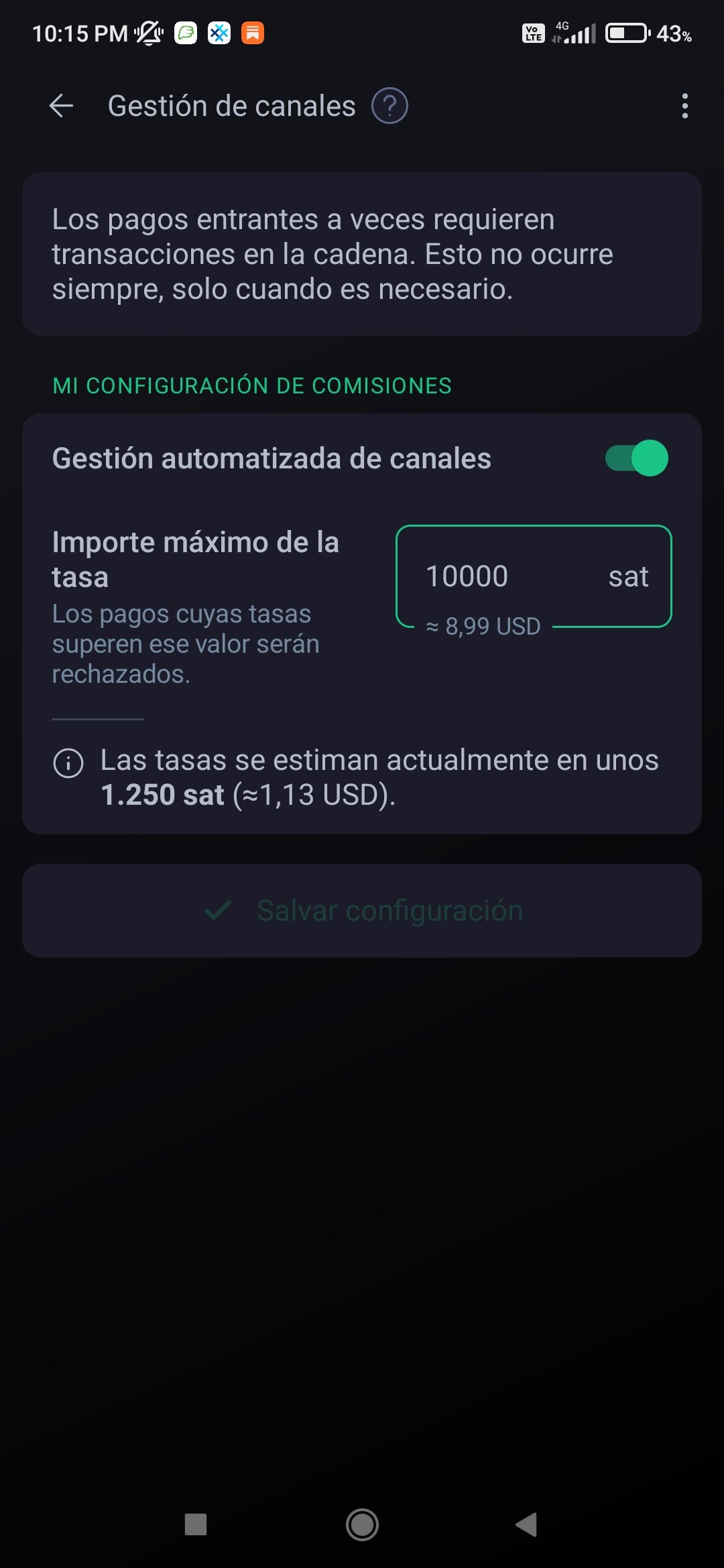Open the help question mark icon
This screenshot has width=724, height=1568.
389,106
